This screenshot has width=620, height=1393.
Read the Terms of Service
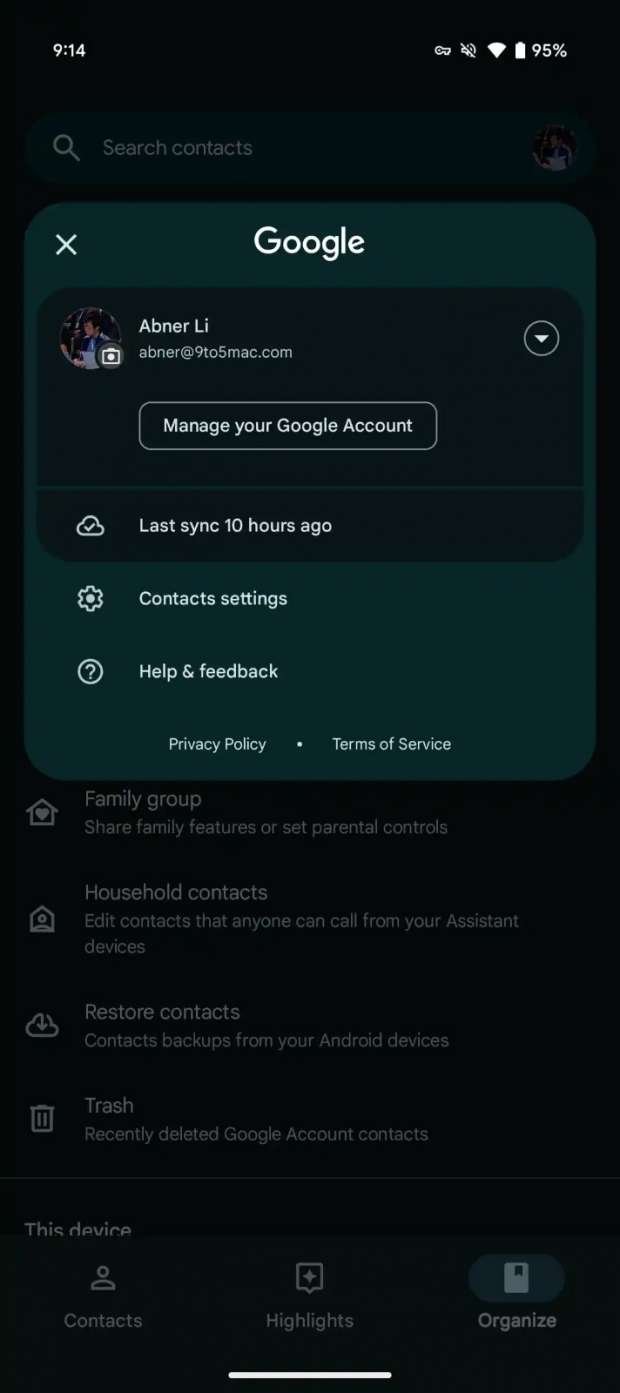pos(391,744)
